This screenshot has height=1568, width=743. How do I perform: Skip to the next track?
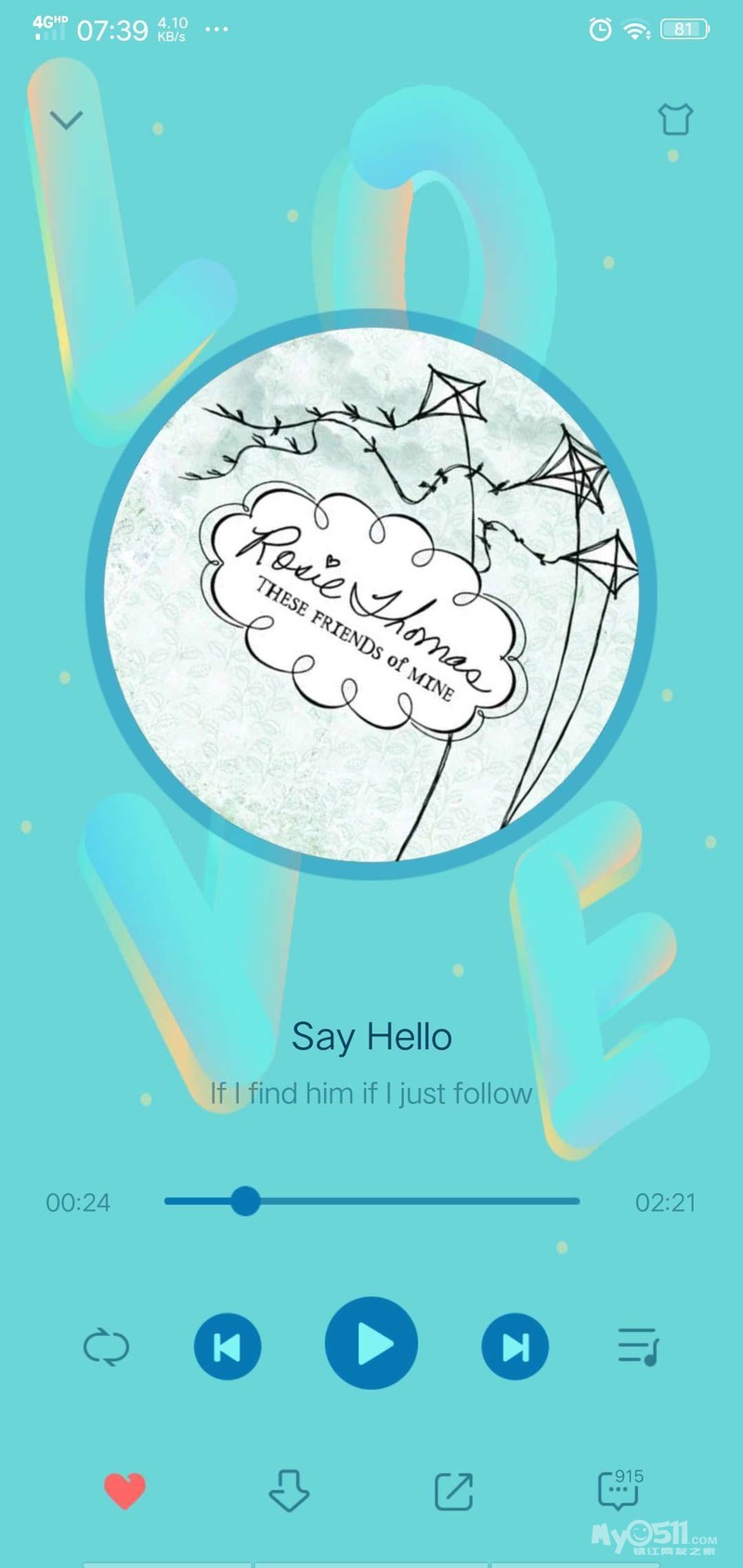(515, 1346)
